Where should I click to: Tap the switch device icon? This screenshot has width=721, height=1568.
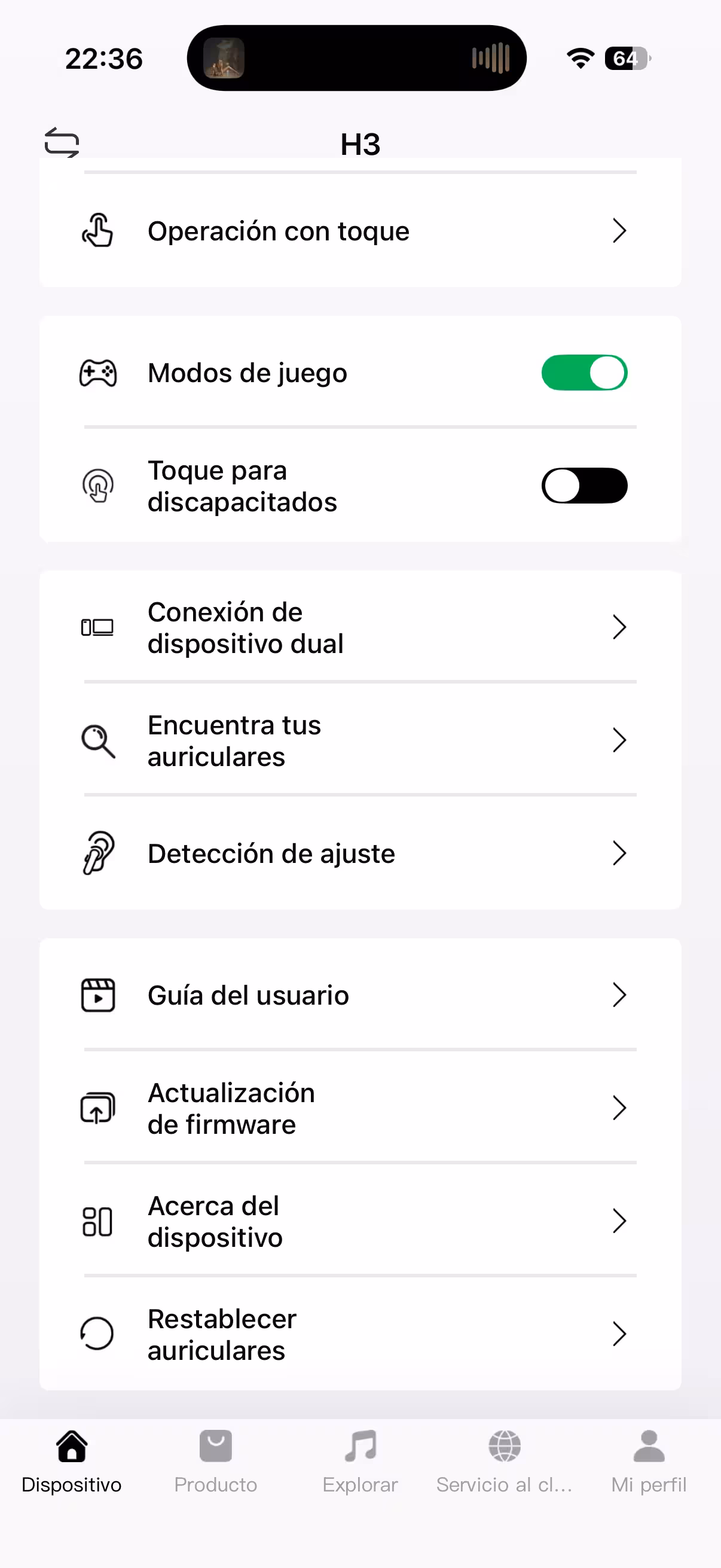tap(62, 142)
